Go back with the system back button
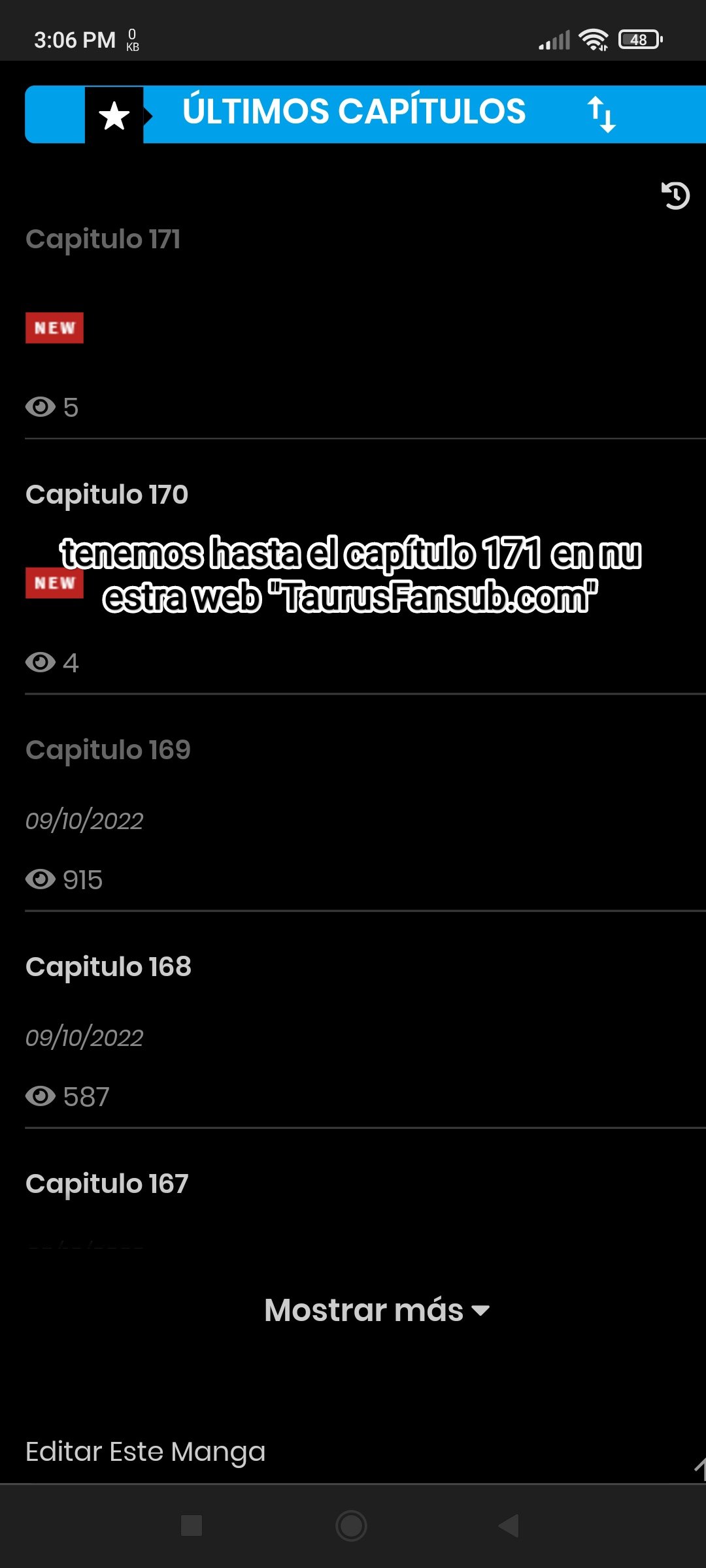 [509, 1526]
